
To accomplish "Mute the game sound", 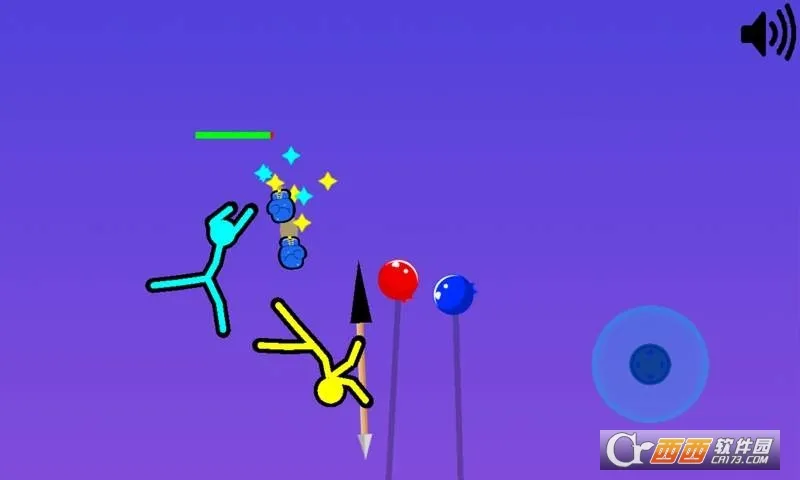I will click(767, 35).
